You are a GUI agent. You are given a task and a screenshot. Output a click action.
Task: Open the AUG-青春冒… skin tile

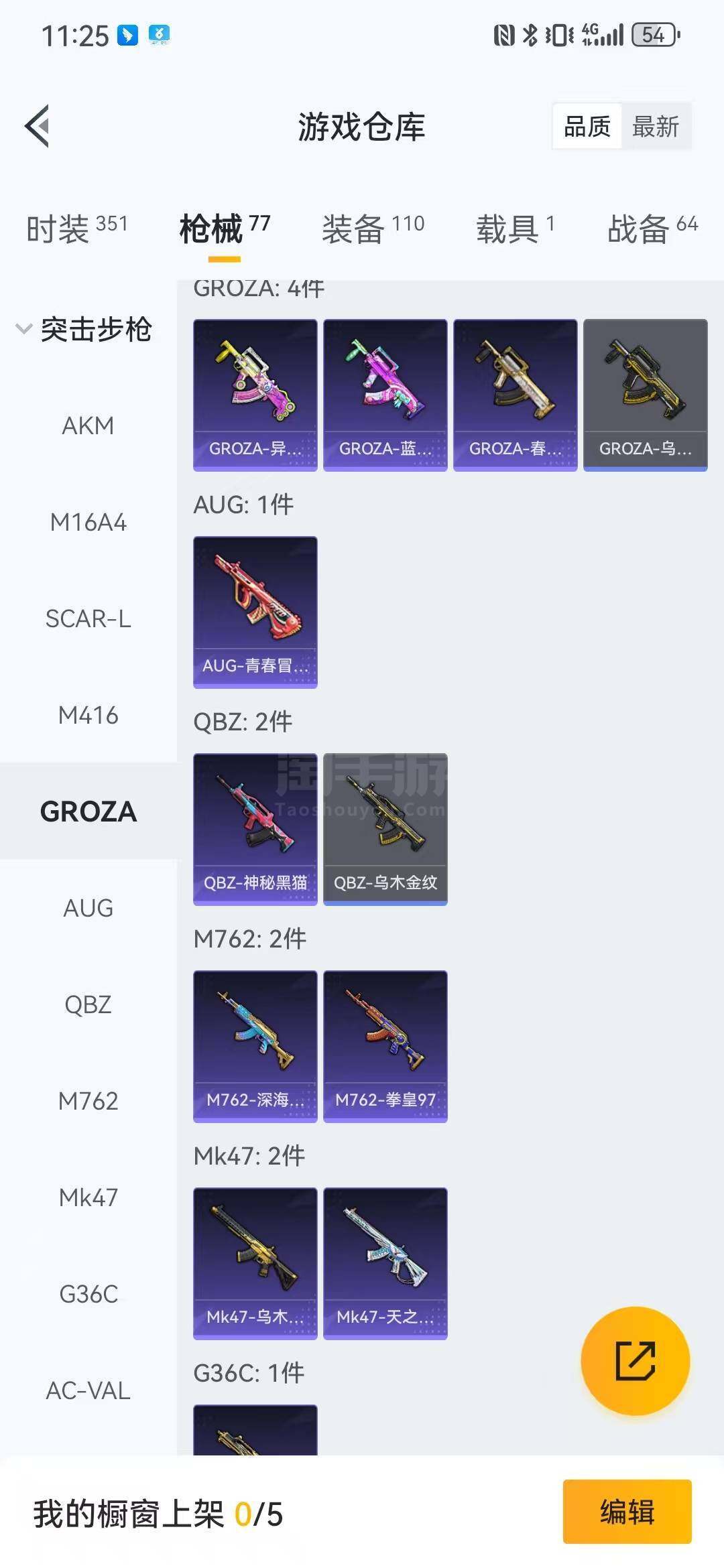(x=255, y=612)
